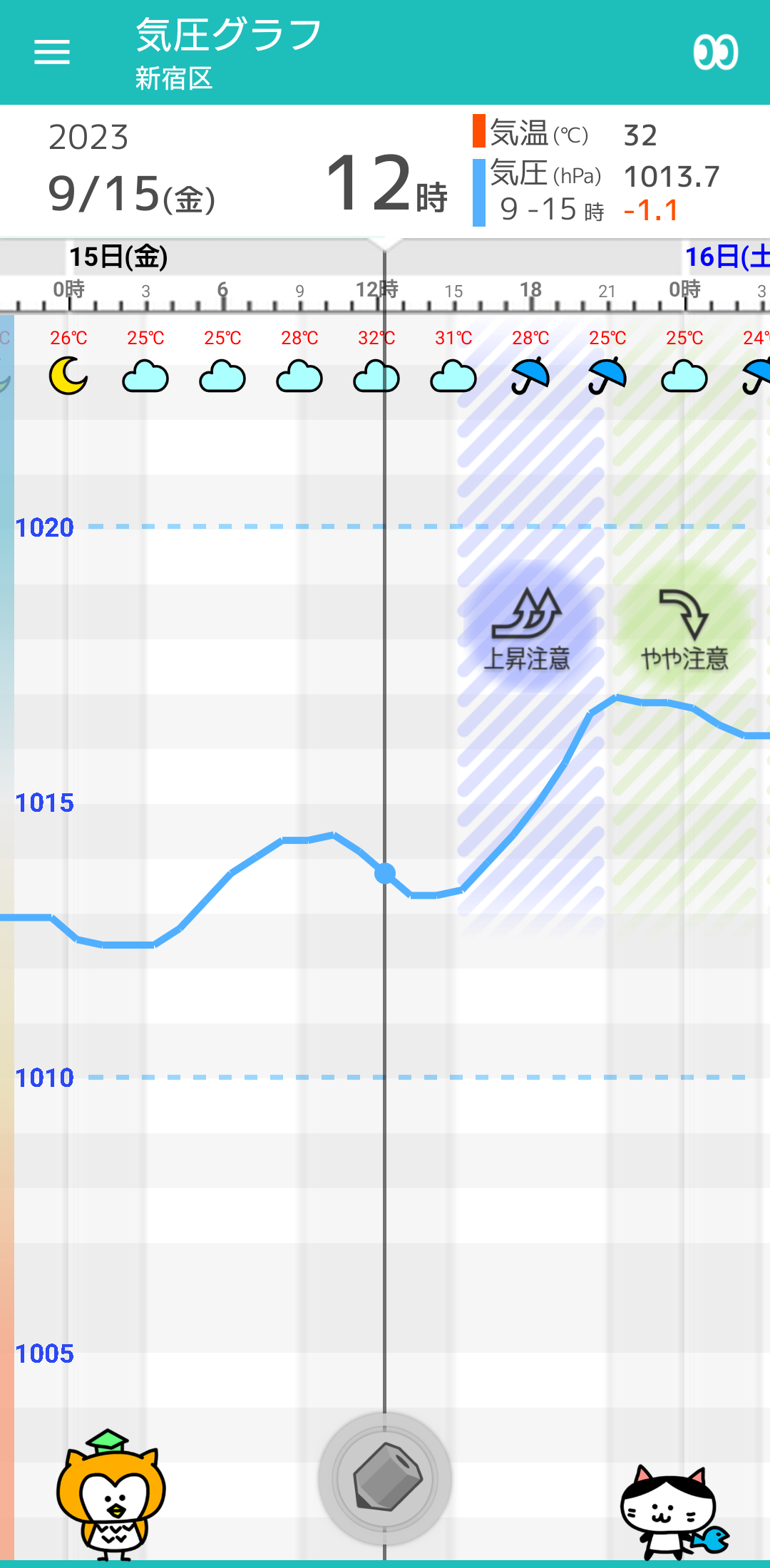Tap the gray stone button at bottom center

(385, 1479)
